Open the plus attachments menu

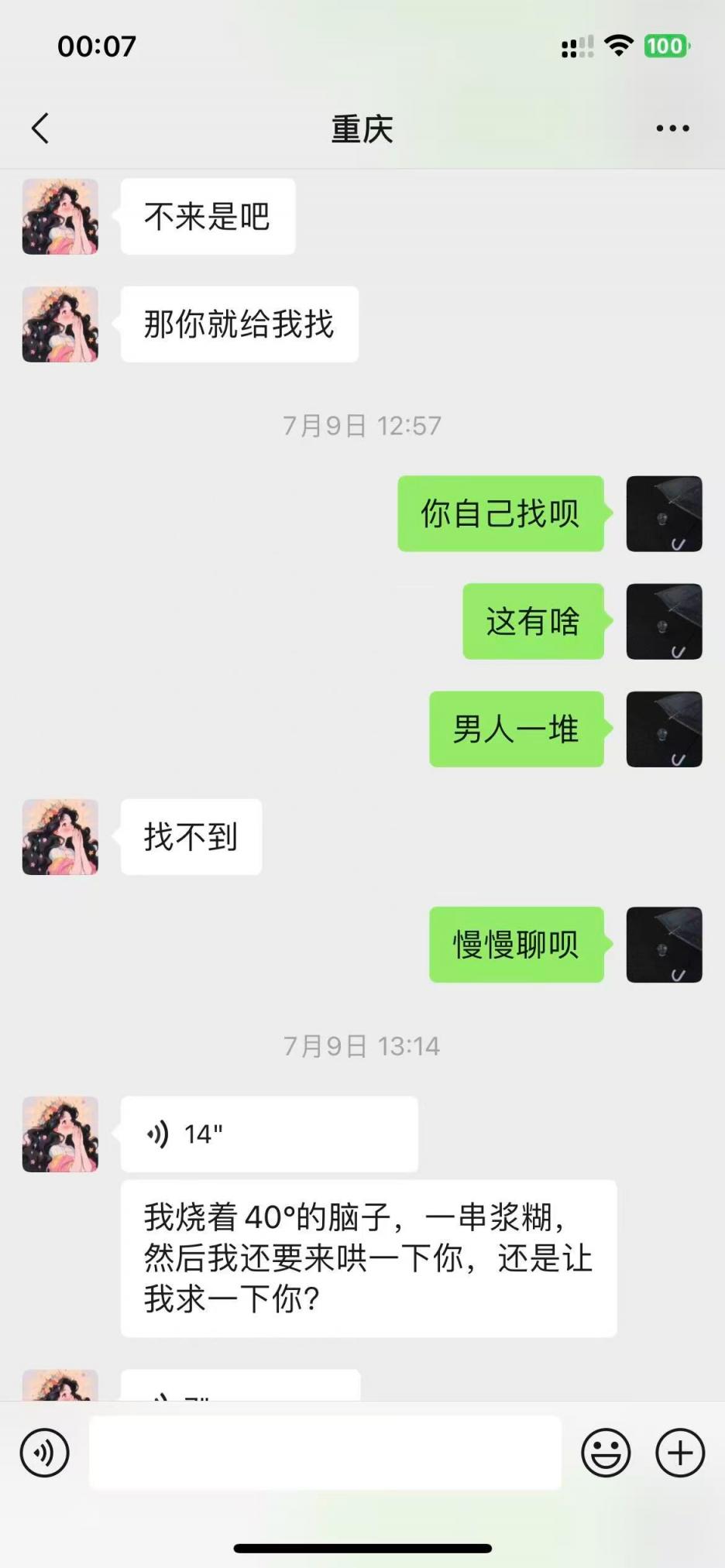(680, 1453)
